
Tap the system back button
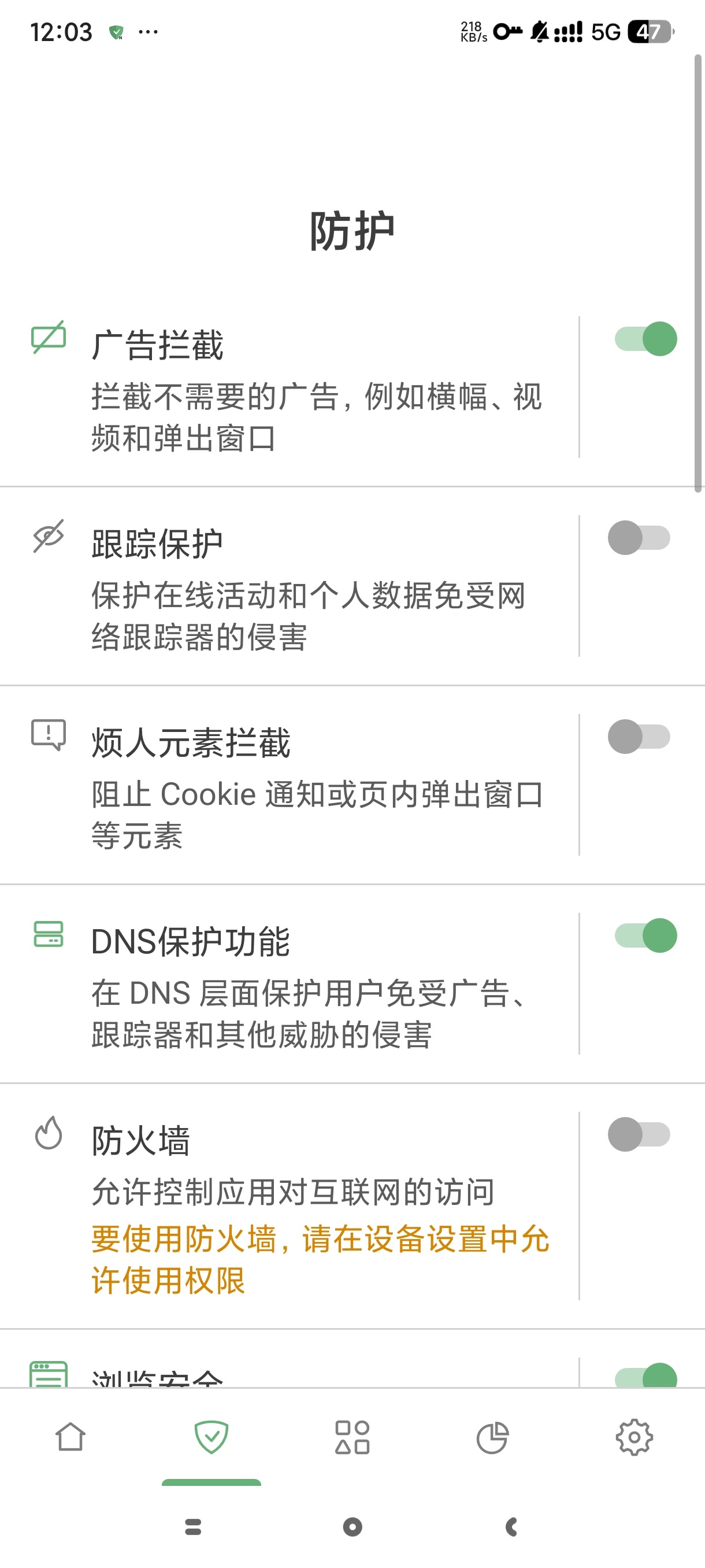[x=511, y=1526]
